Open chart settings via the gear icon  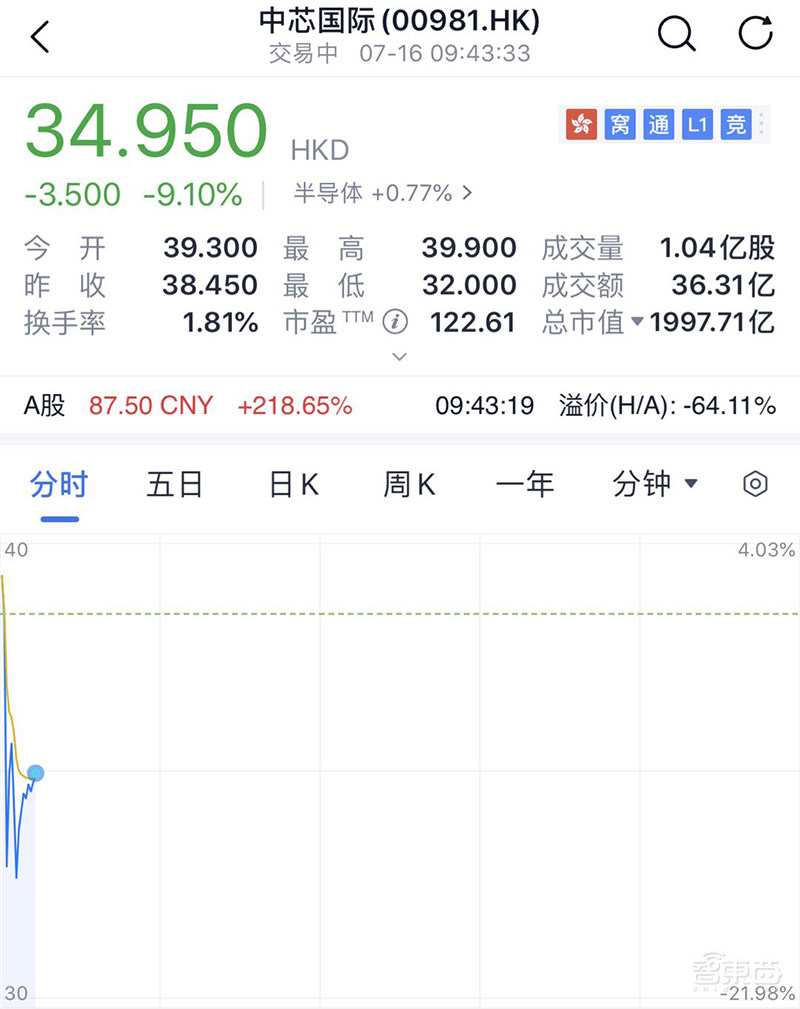pyautogui.click(x=755, y=484)
